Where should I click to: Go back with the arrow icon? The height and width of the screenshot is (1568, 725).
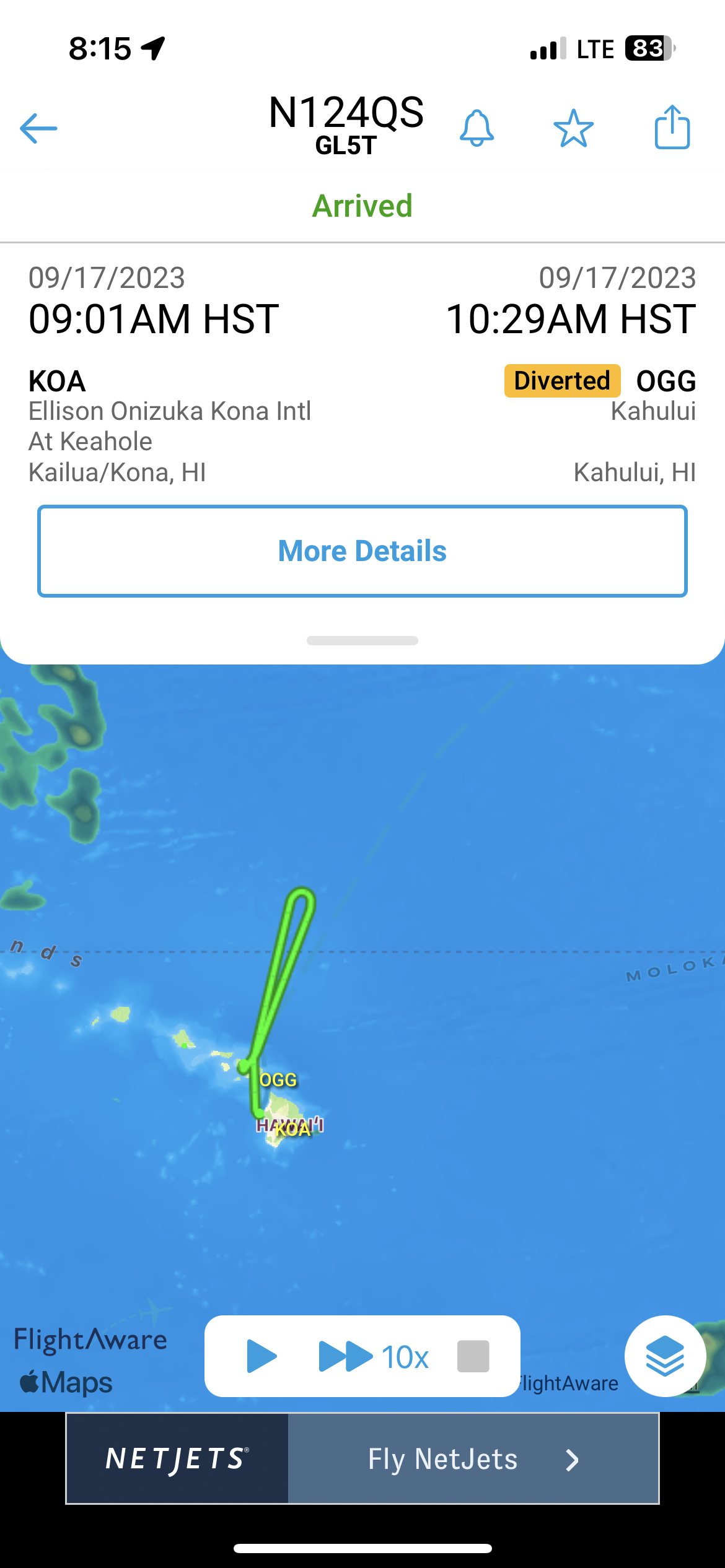(x=38, y=128)
